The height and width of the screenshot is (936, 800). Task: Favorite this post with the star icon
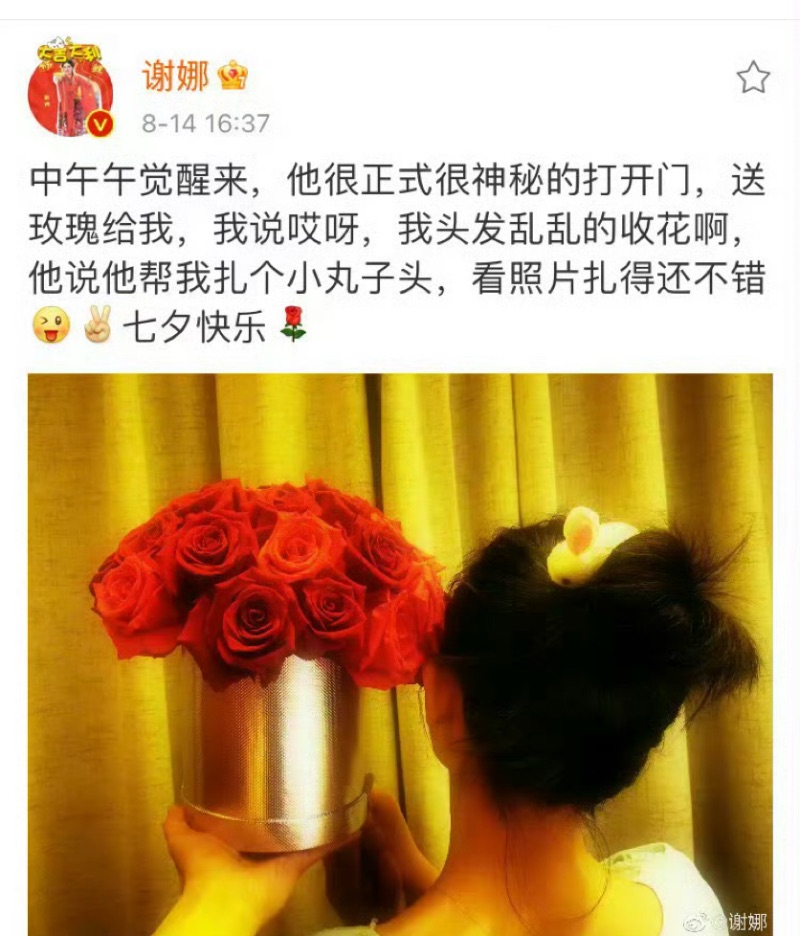coord(753,77)
